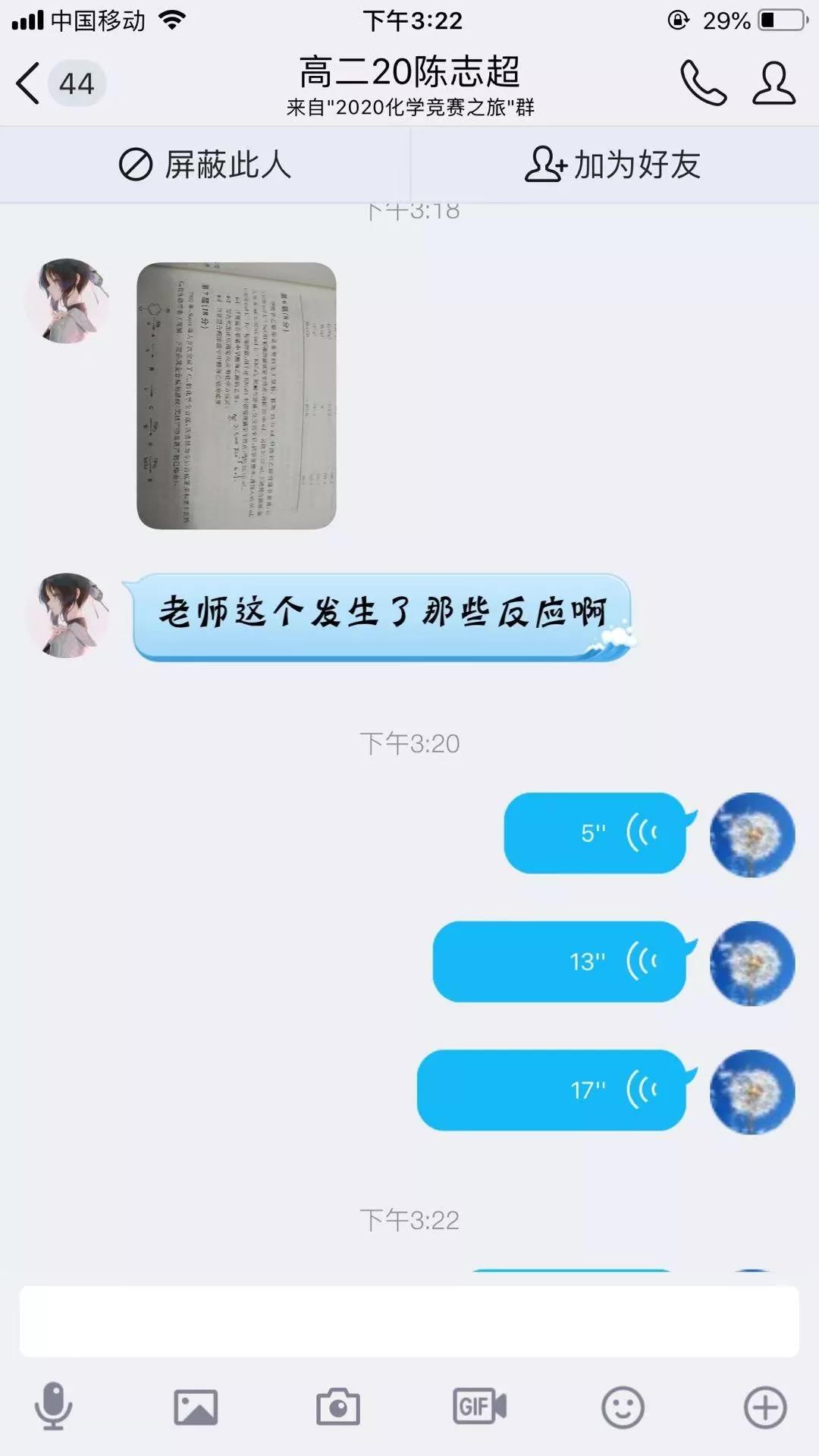Viewport: 819px width, 1456px height.
Task: Start a voice call with 陈志超
Action: point(702,83)
